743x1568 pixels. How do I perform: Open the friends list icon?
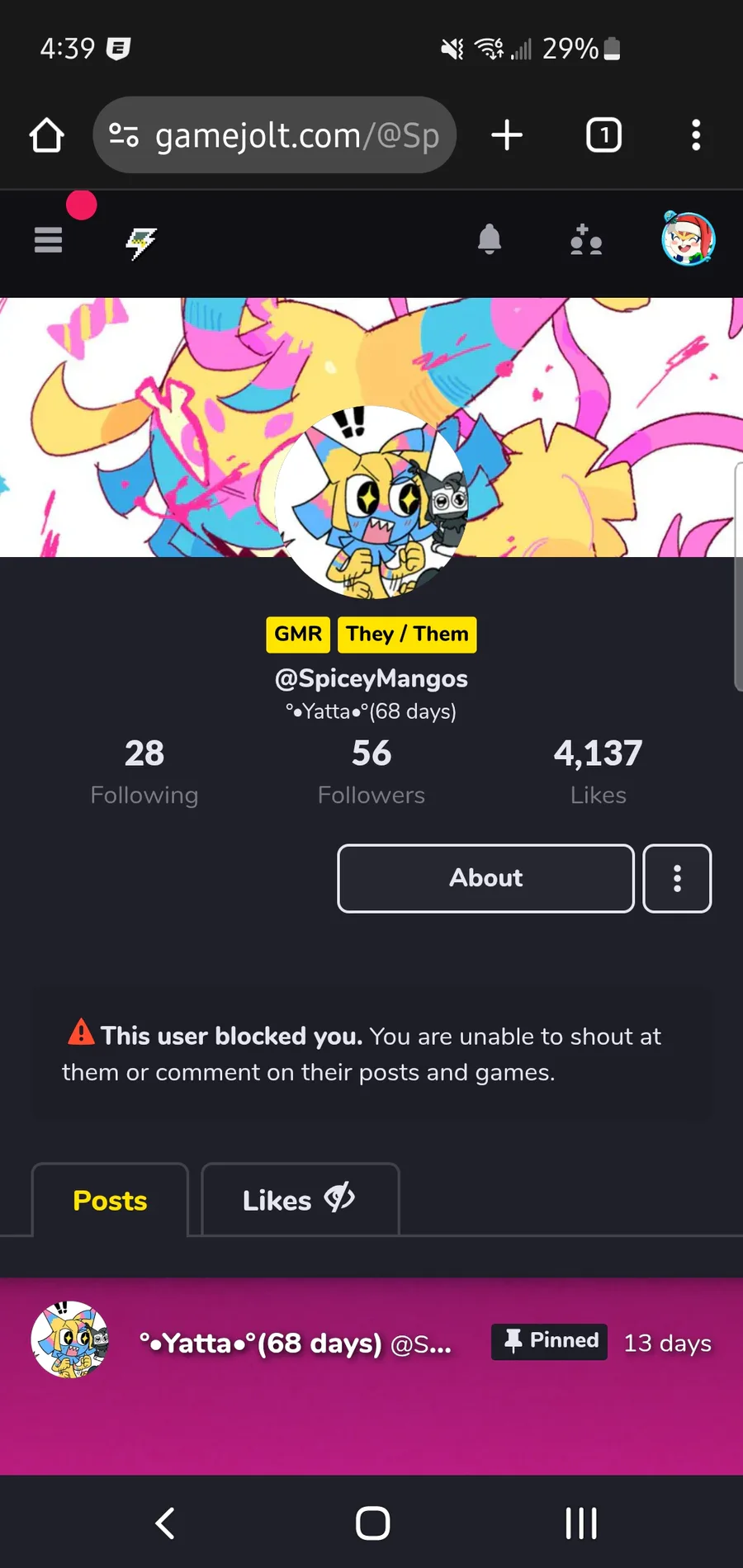pyautogui.click(x=586, y=240)
